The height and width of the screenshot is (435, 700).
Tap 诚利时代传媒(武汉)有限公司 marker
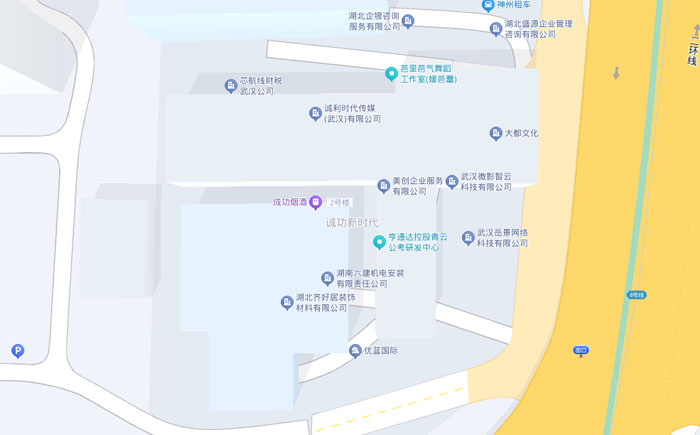pos(315,113)
